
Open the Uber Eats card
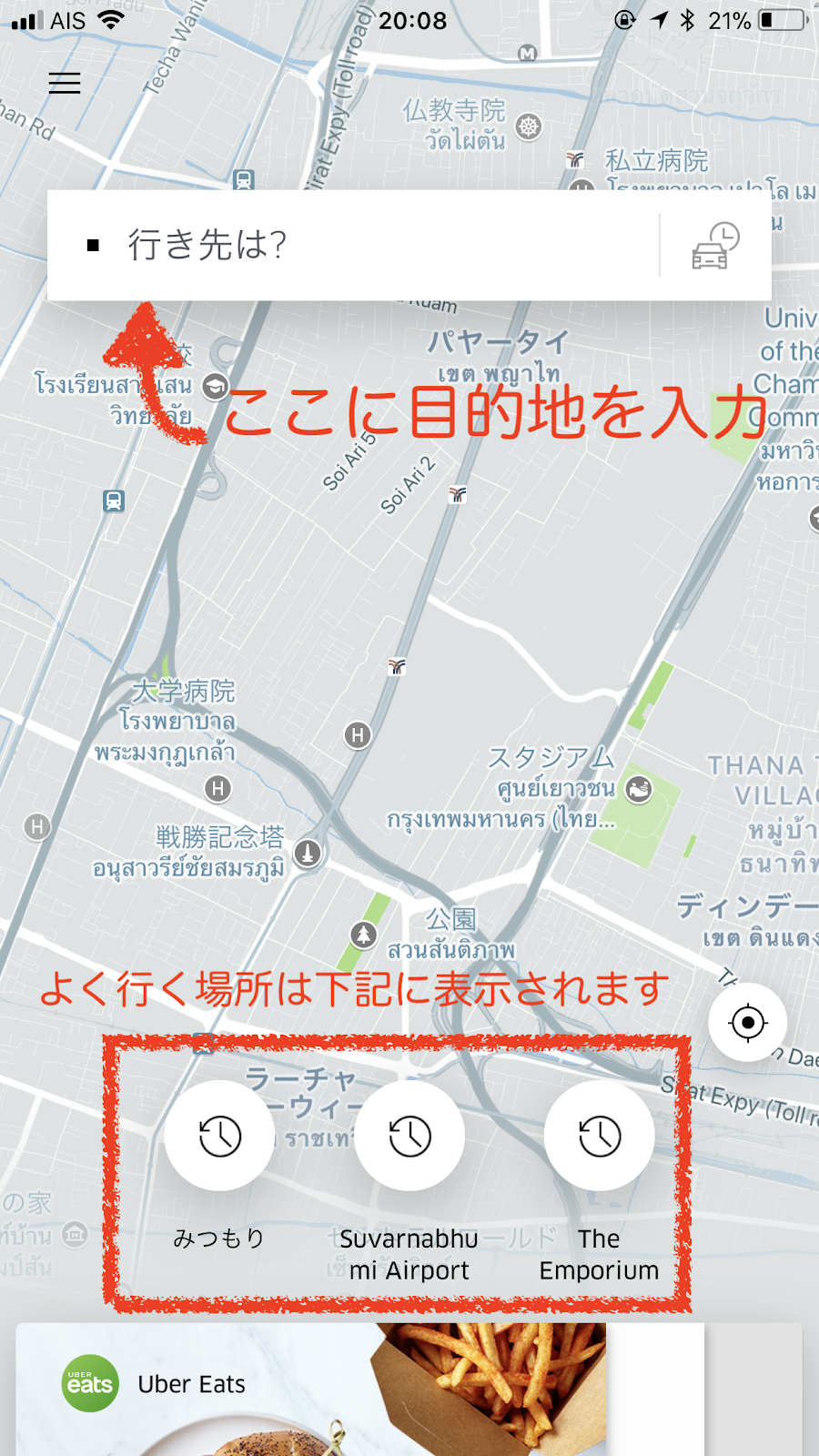[360, 1389]
